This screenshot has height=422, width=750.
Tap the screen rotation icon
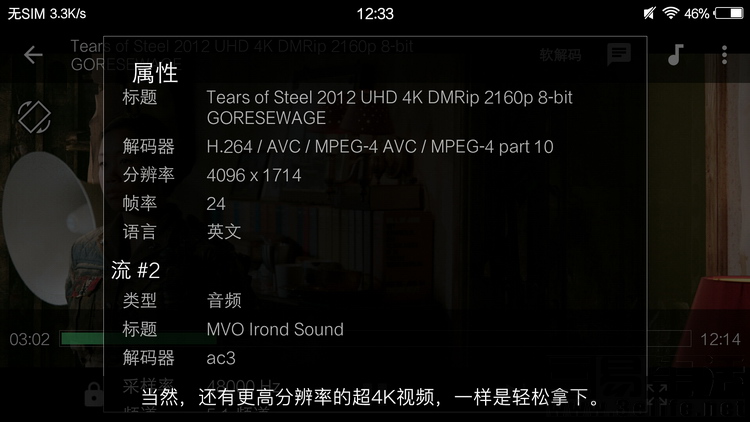(34, 117)
